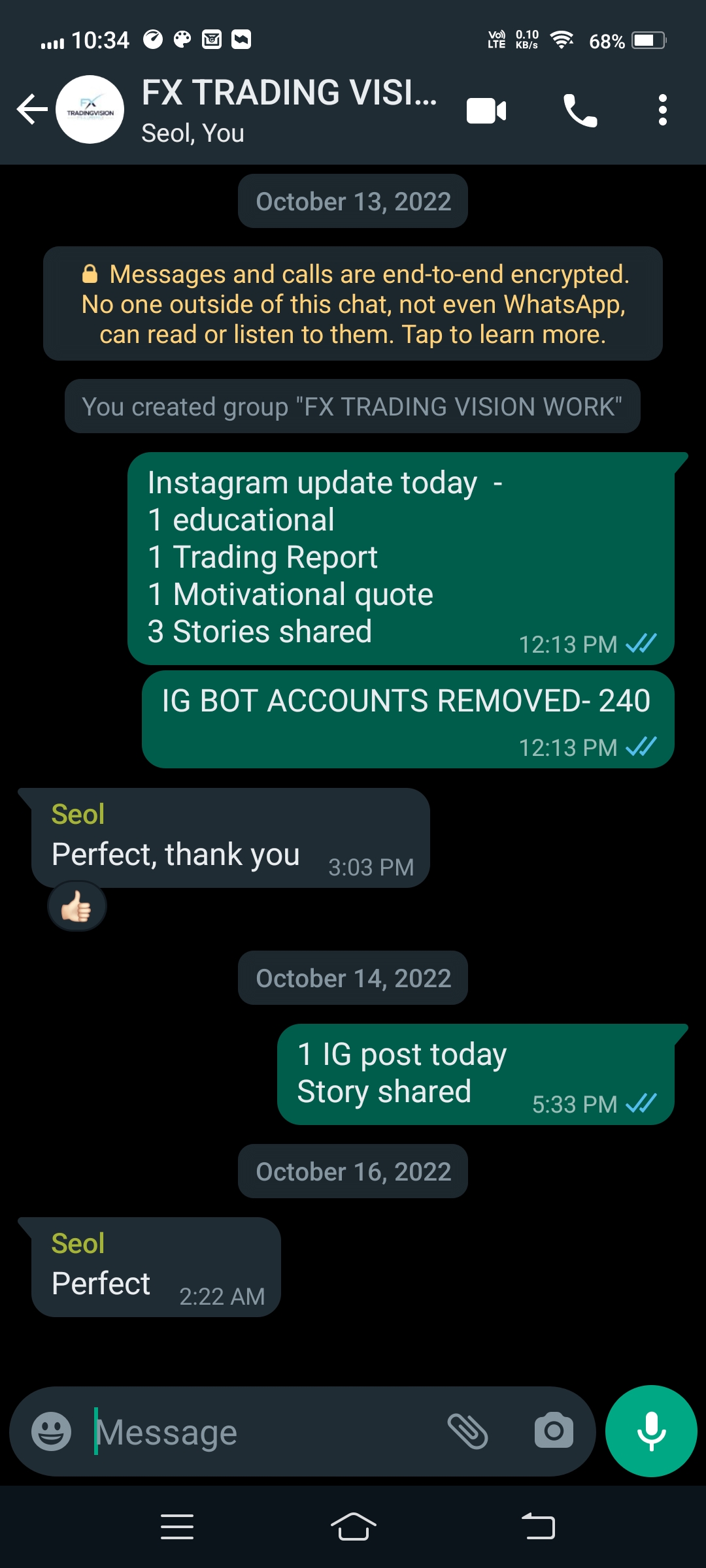
Task: Tap the end-to-end encryption notice
Action: [x=353, y=304]
